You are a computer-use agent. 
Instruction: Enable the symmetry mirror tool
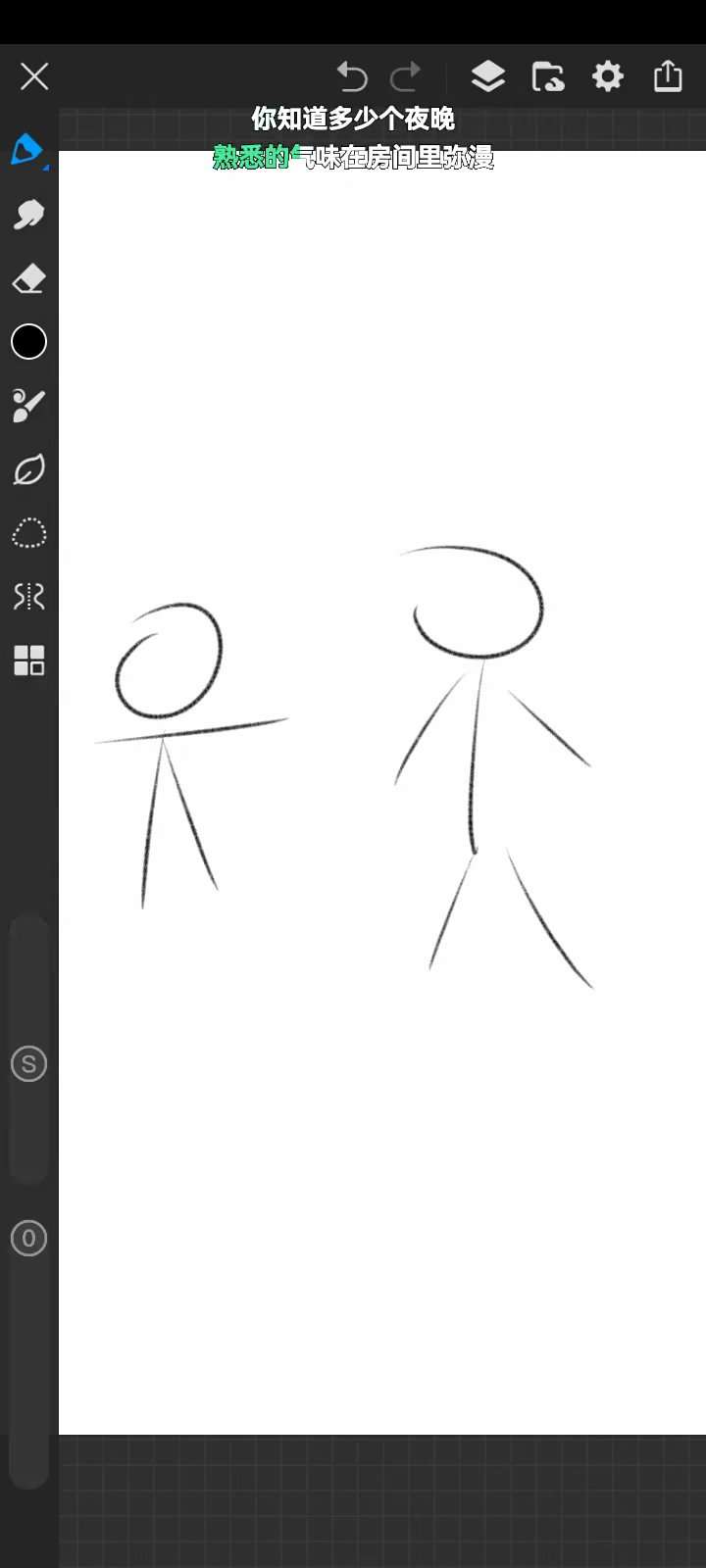[28, 596]
